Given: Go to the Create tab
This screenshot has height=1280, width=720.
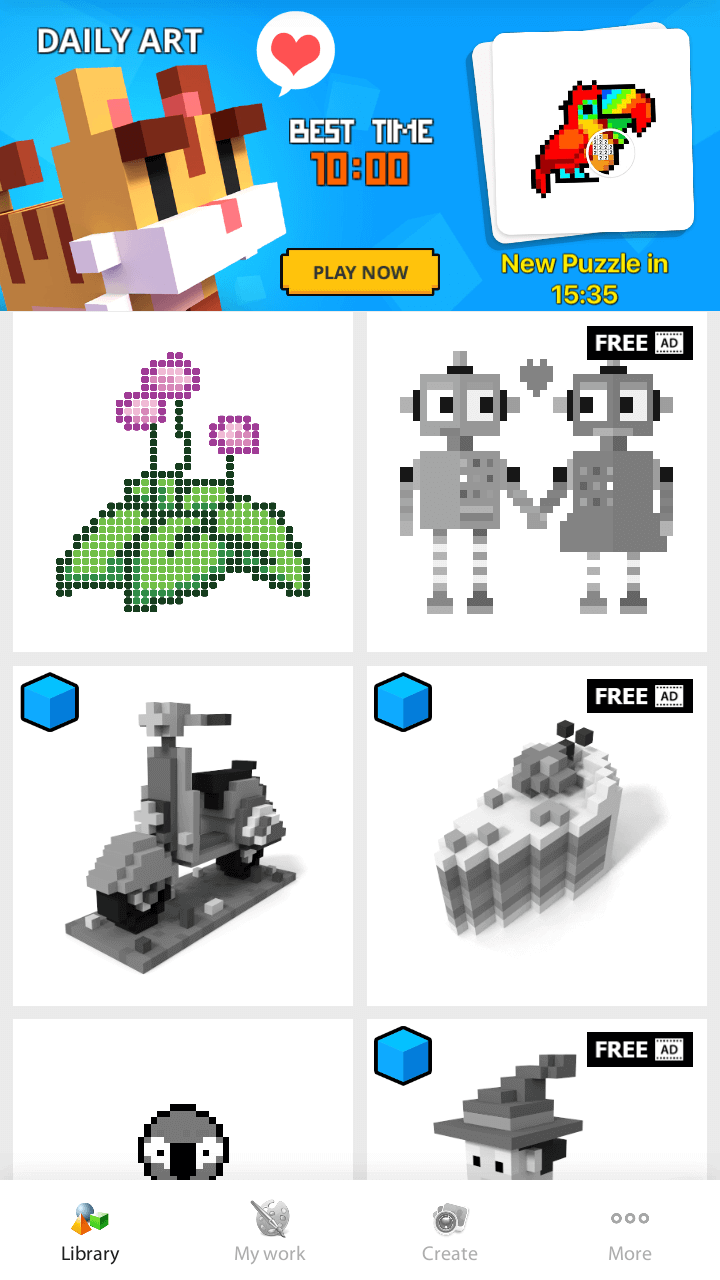Looking at the screenshot, I should click(x=450, y=1232).
